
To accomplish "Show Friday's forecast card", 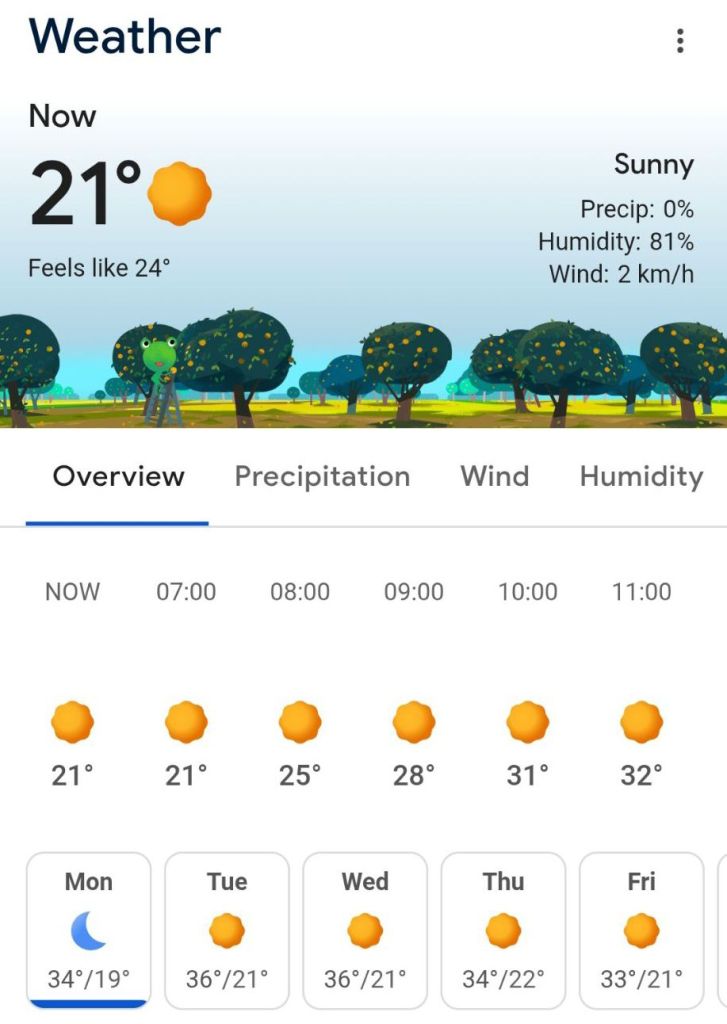I will 641,930.
